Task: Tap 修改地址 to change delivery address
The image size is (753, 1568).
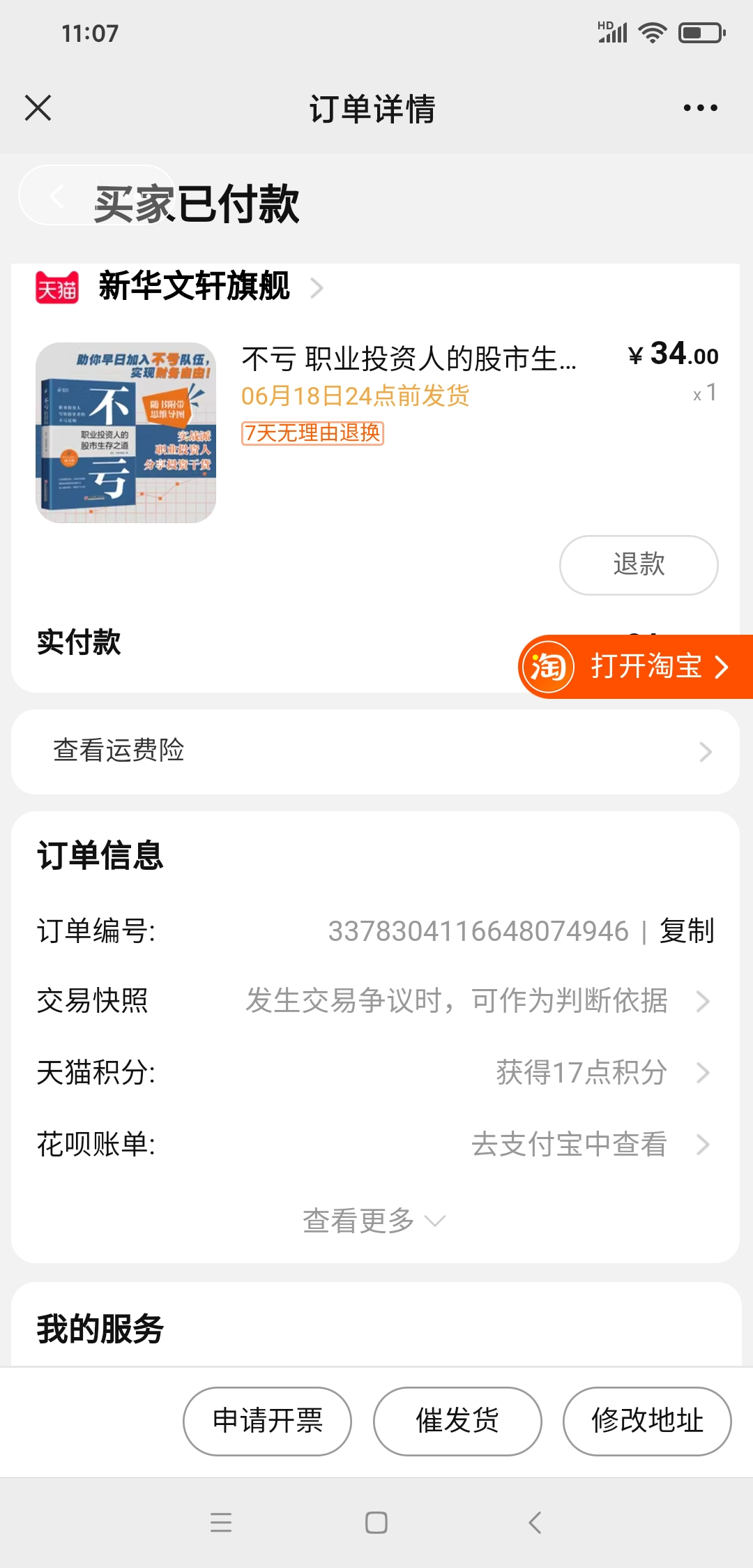Action: point(647,1421)
